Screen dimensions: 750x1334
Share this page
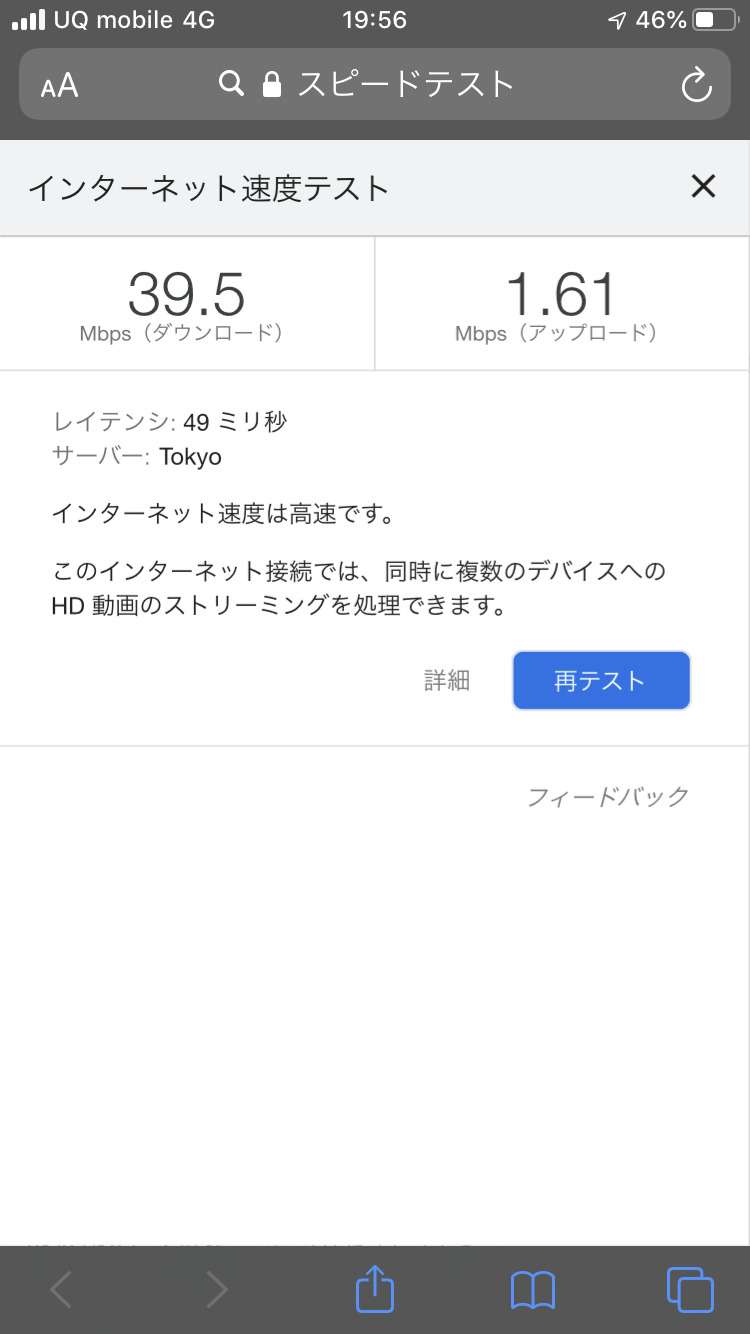click(375, 1288)
